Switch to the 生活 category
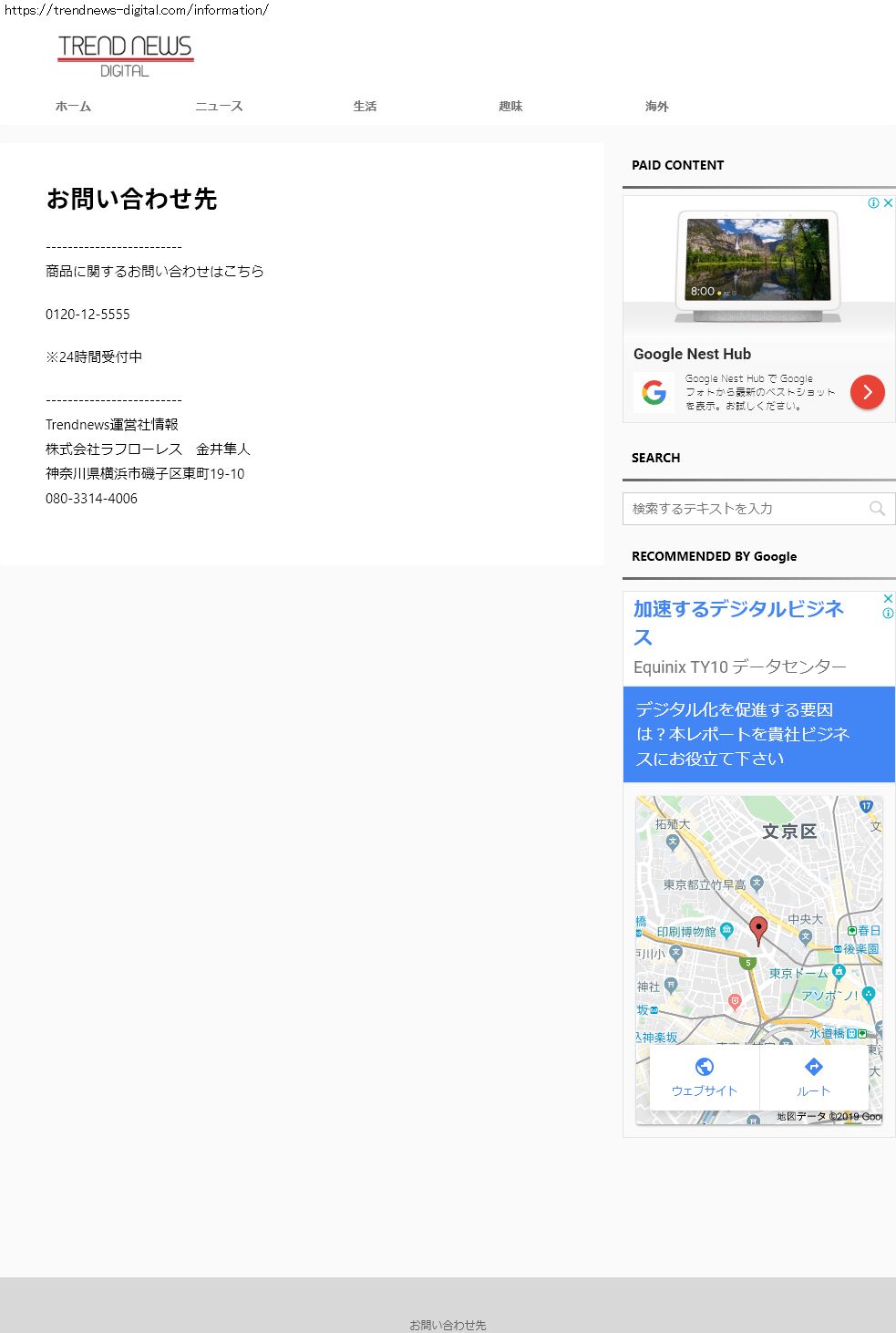 point(365,107)
